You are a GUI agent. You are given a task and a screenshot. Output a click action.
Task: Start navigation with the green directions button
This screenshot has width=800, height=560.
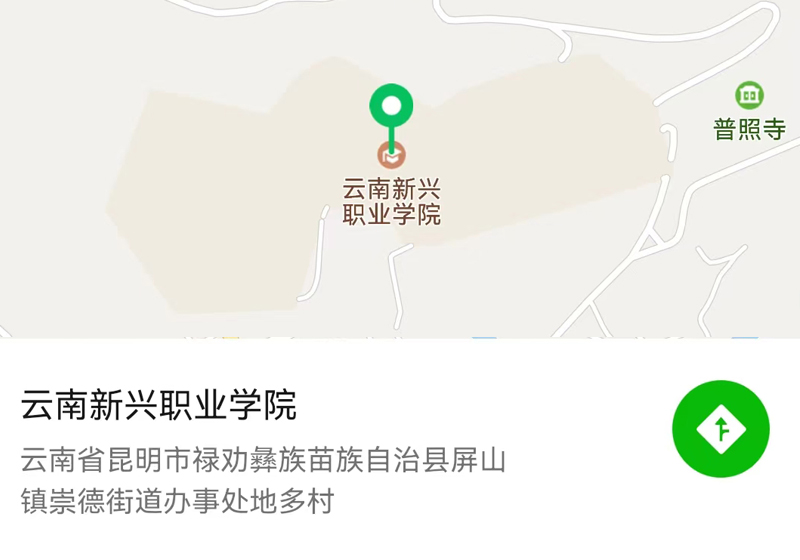720,429
